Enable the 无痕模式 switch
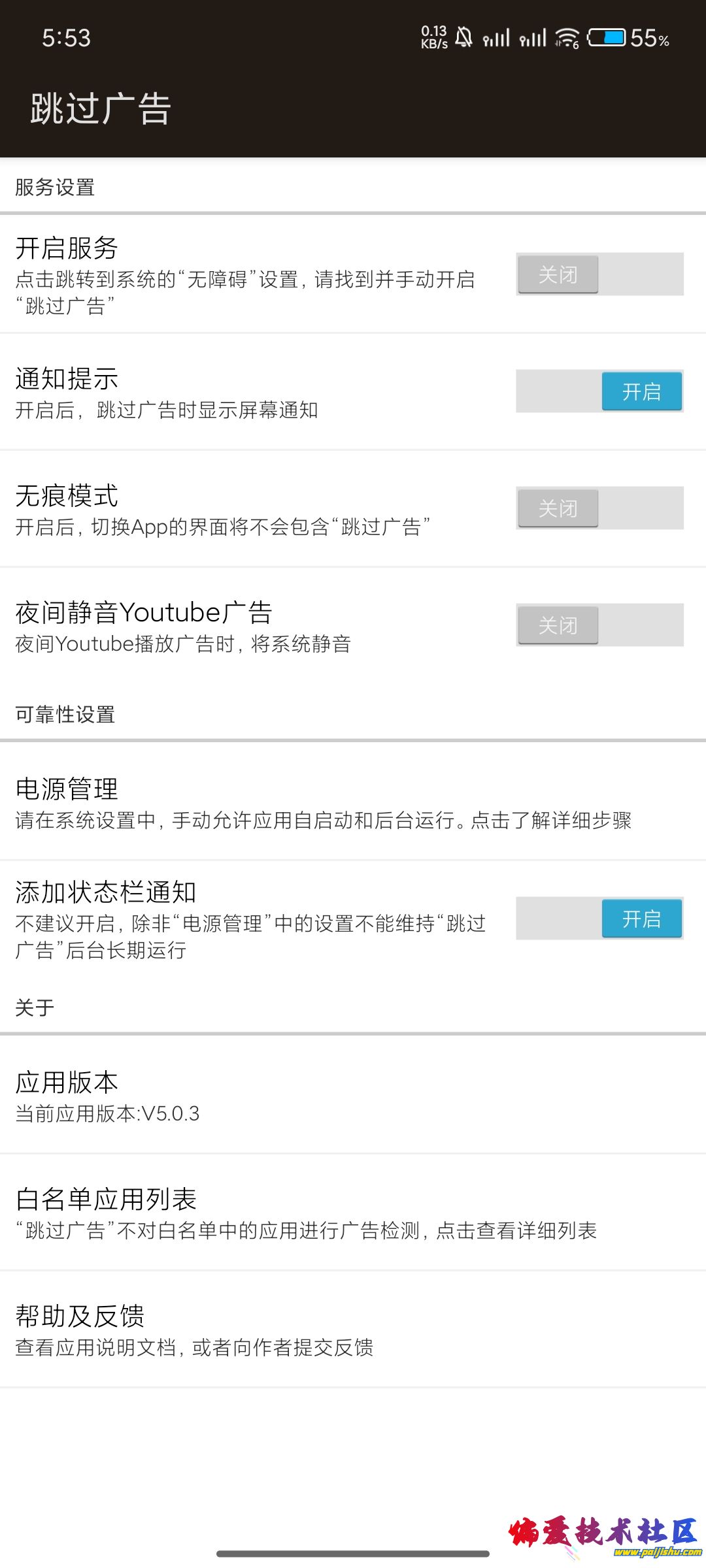The width and height of the screenshot is (706, 1568). (599, 508)
